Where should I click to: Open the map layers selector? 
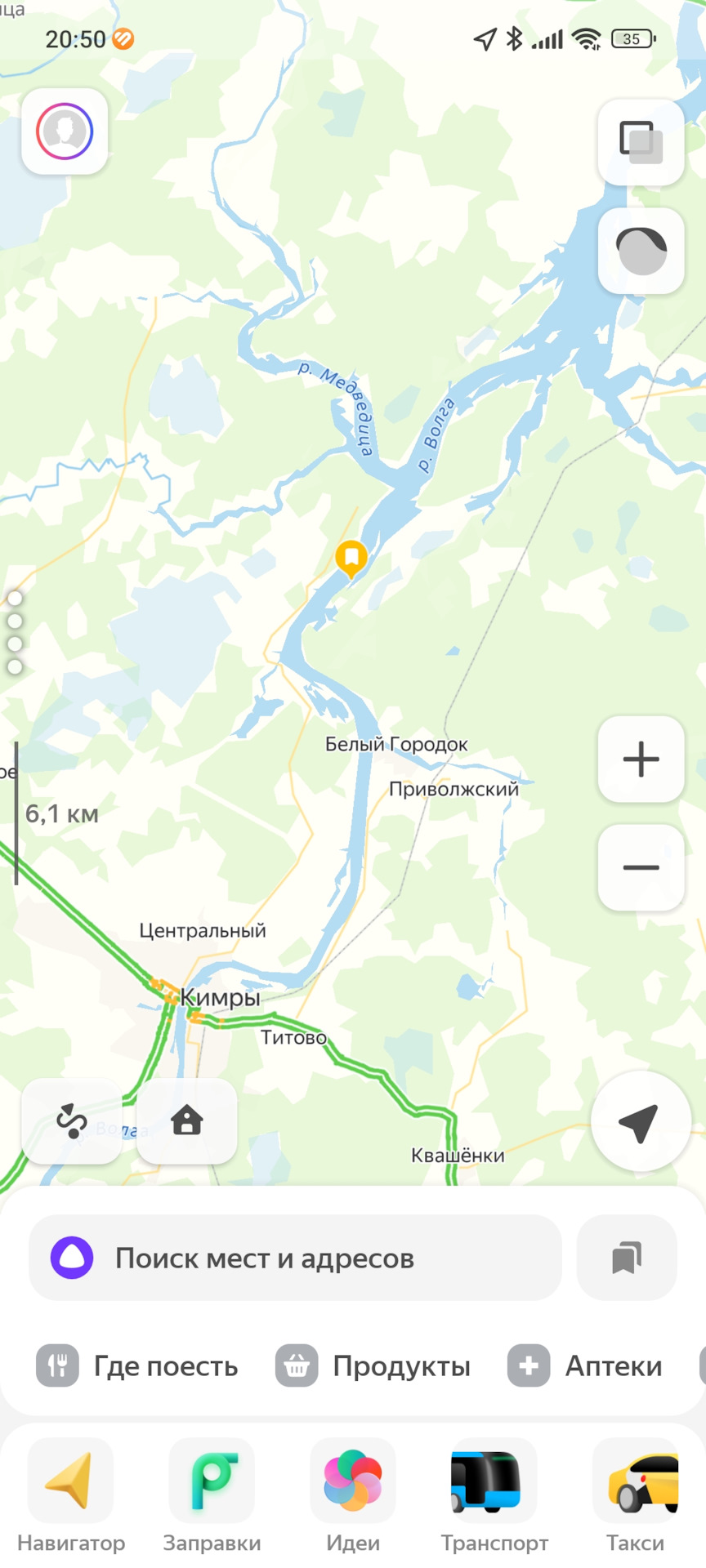641,142
